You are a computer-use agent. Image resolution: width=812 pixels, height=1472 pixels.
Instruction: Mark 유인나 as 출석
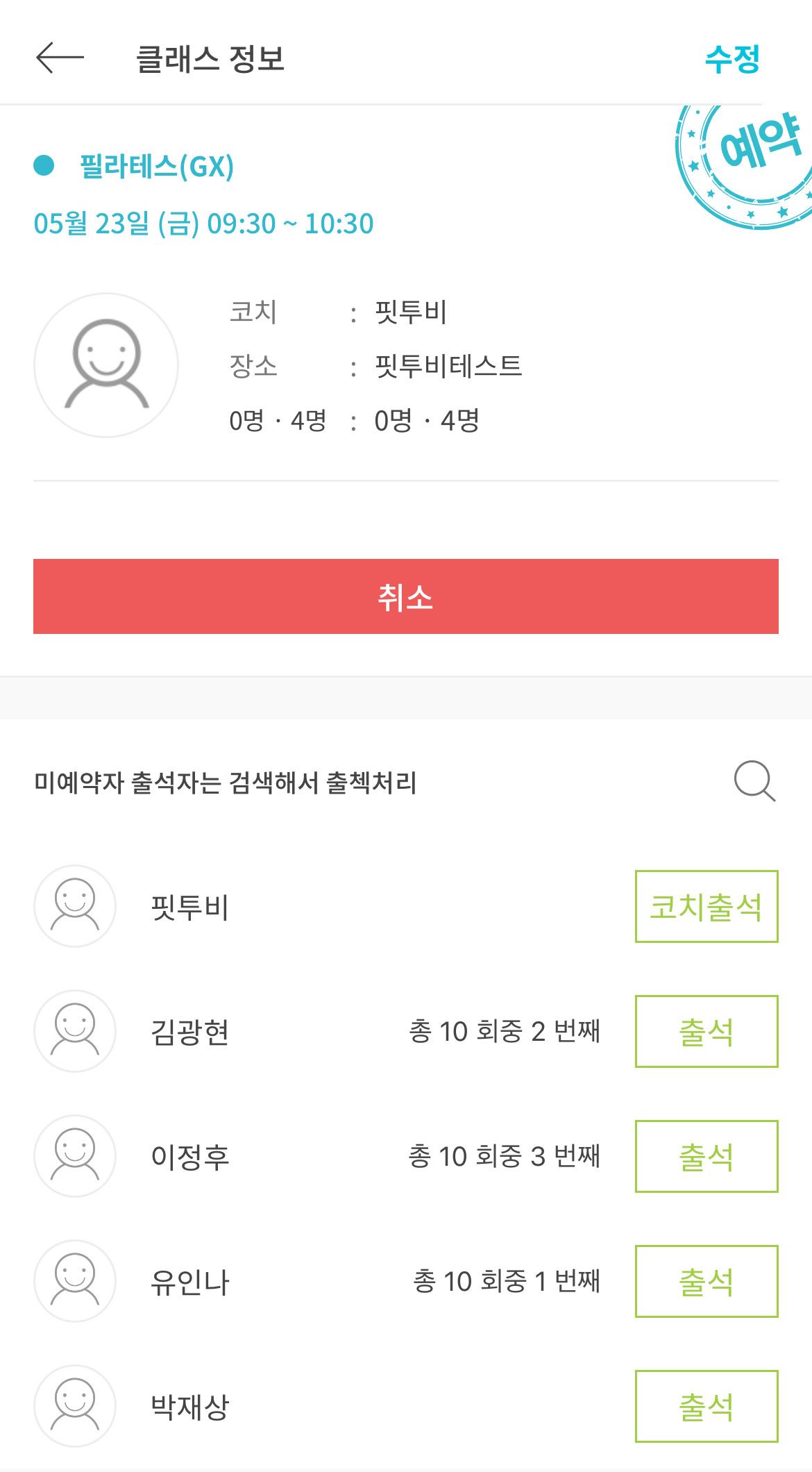coord(707,1281)
